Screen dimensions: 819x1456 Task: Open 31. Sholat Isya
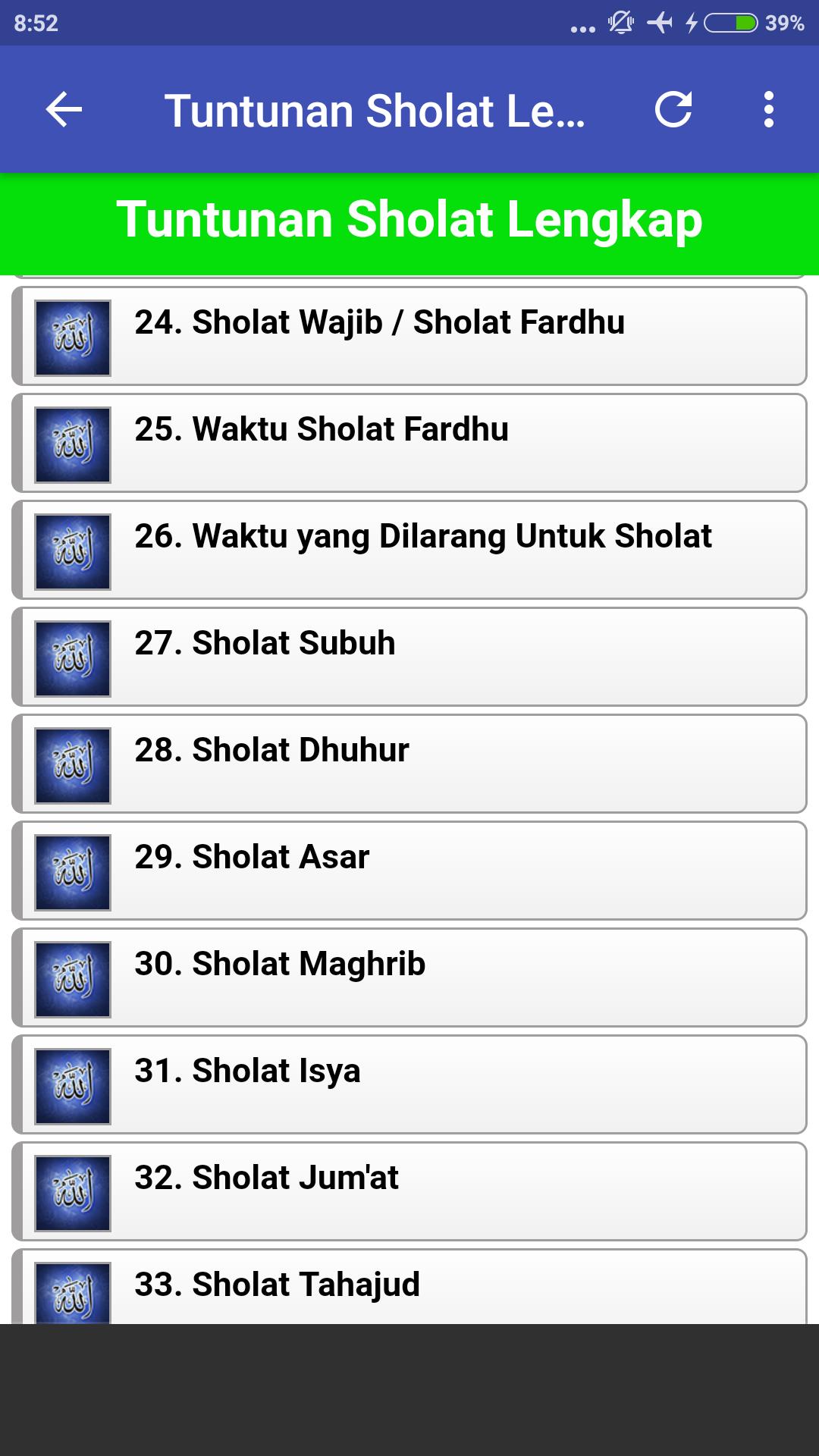pyautogui.click(x=409, y=1084)
